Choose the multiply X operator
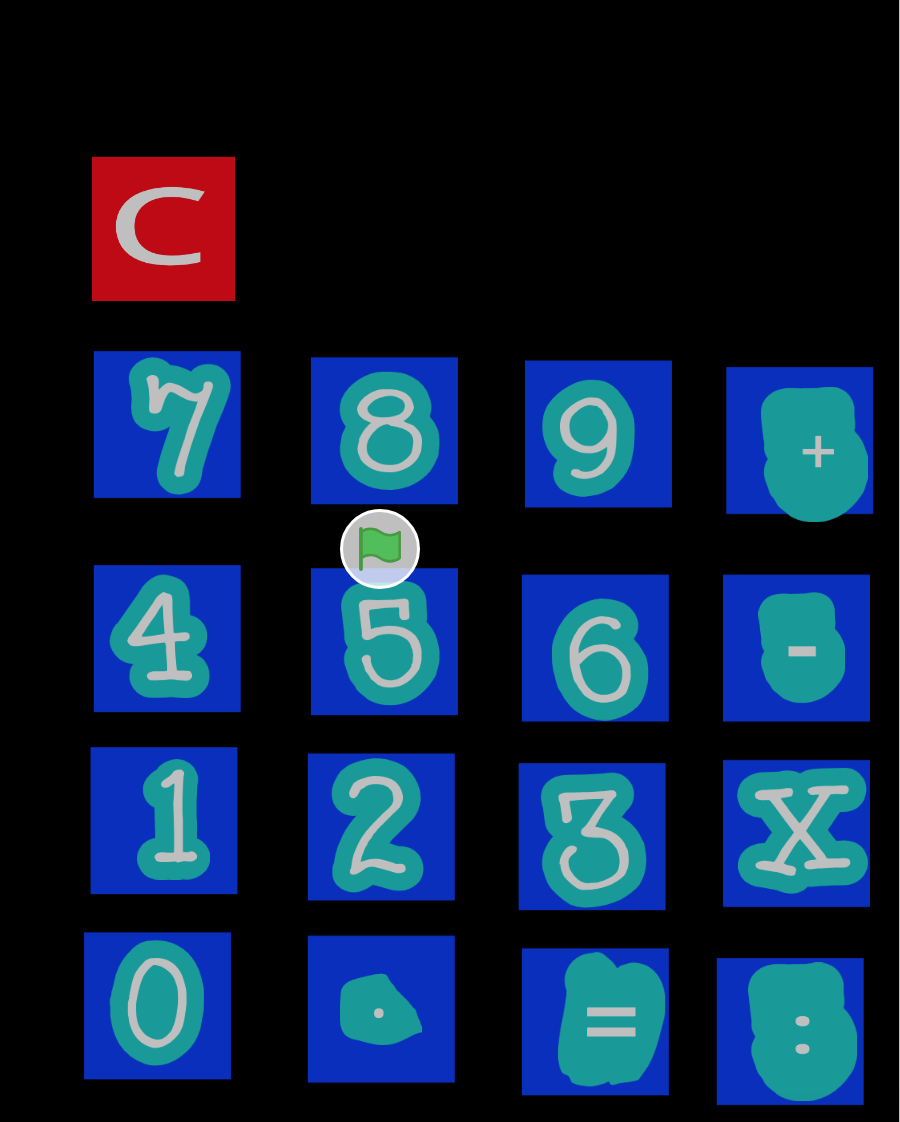Image resolution: width=900 pixels, height=1122 pixels. coord(796,833)
